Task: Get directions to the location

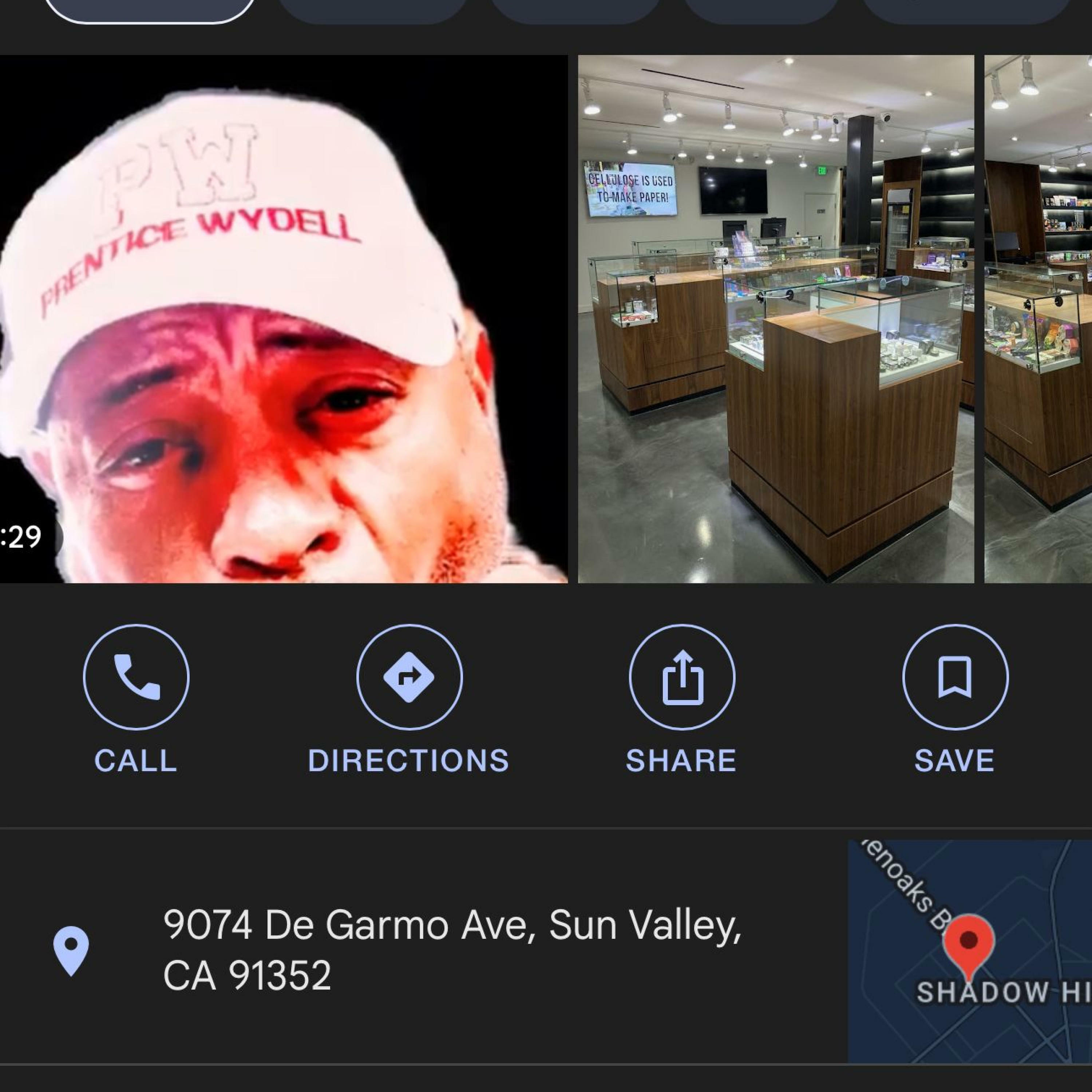Action: pyautogui.click(x=409, y=677)
